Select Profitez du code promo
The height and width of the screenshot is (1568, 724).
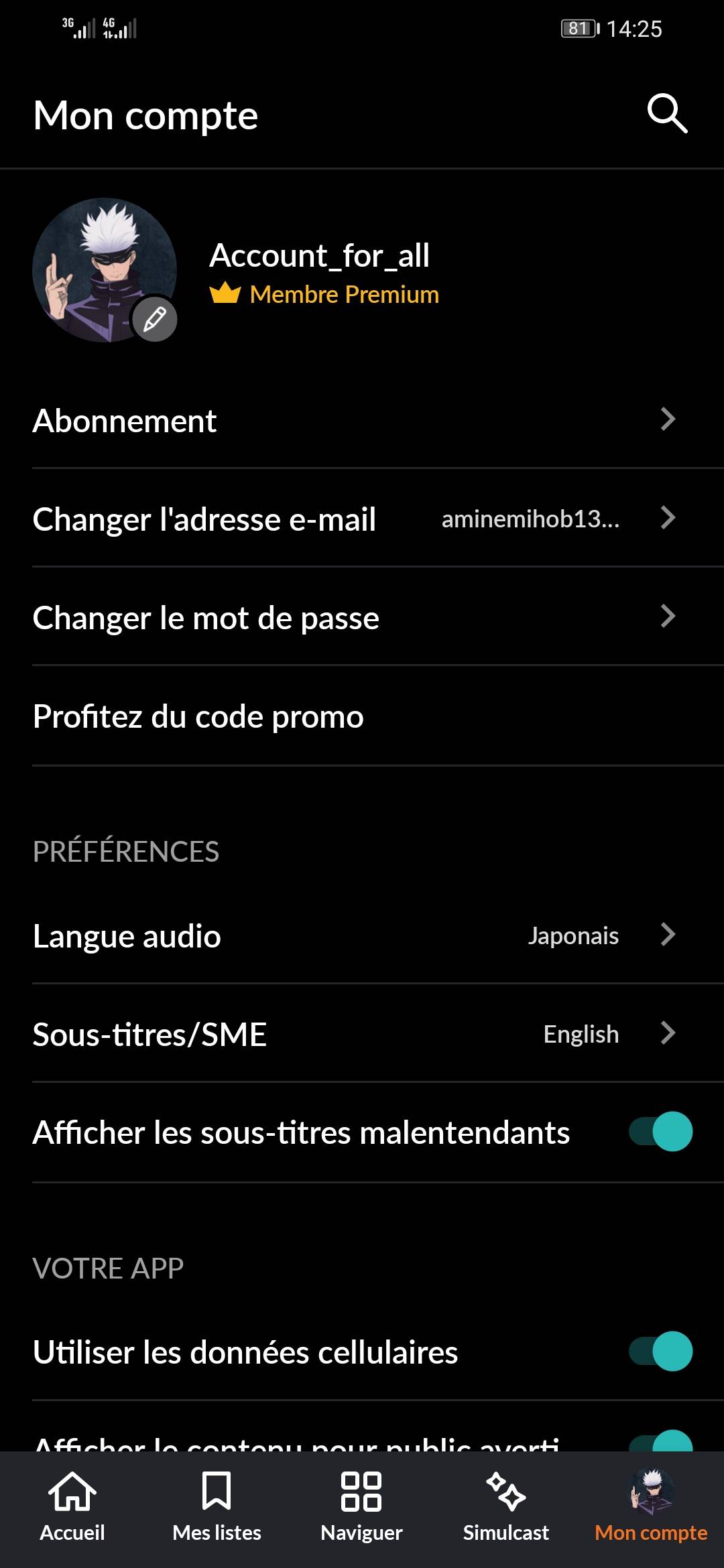click(x=362, y=716)
